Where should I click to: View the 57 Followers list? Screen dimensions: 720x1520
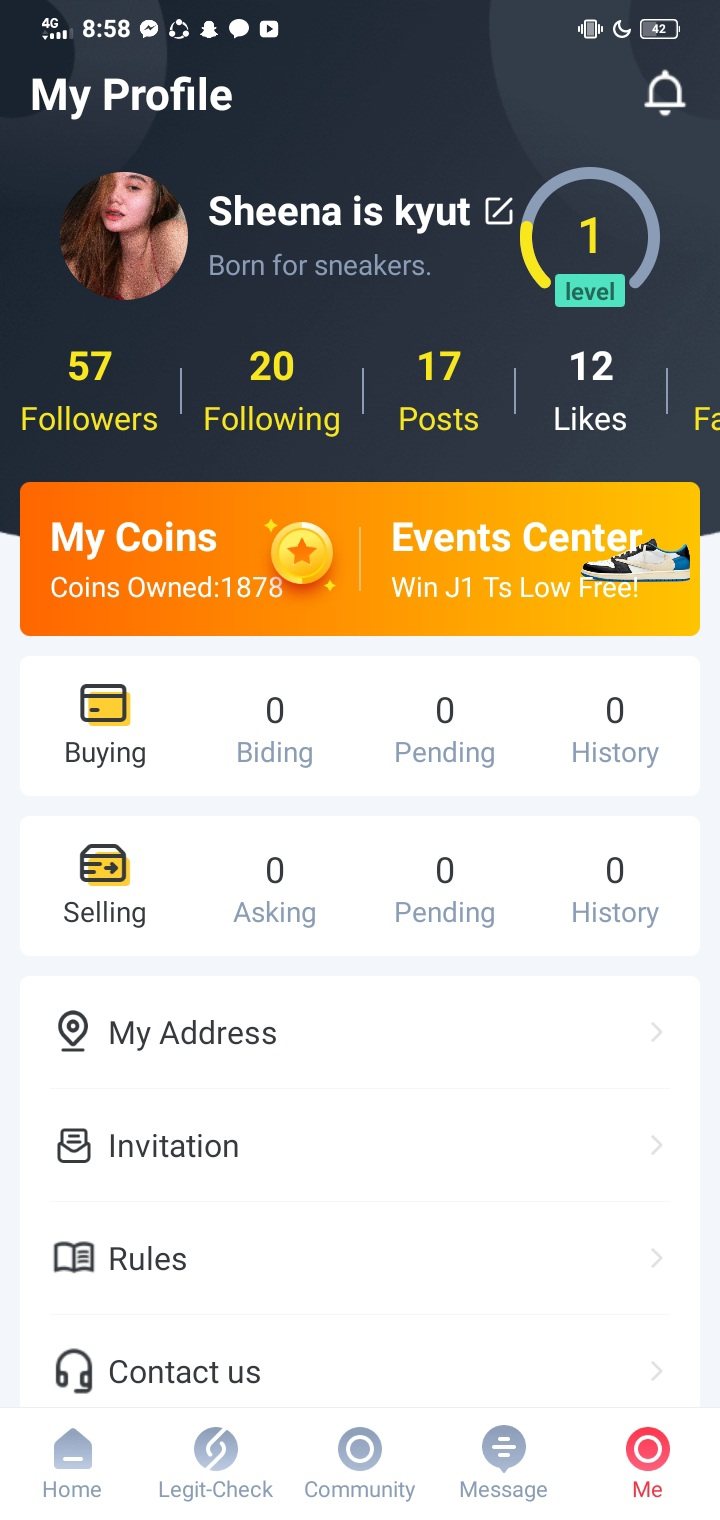click(89, 391)
